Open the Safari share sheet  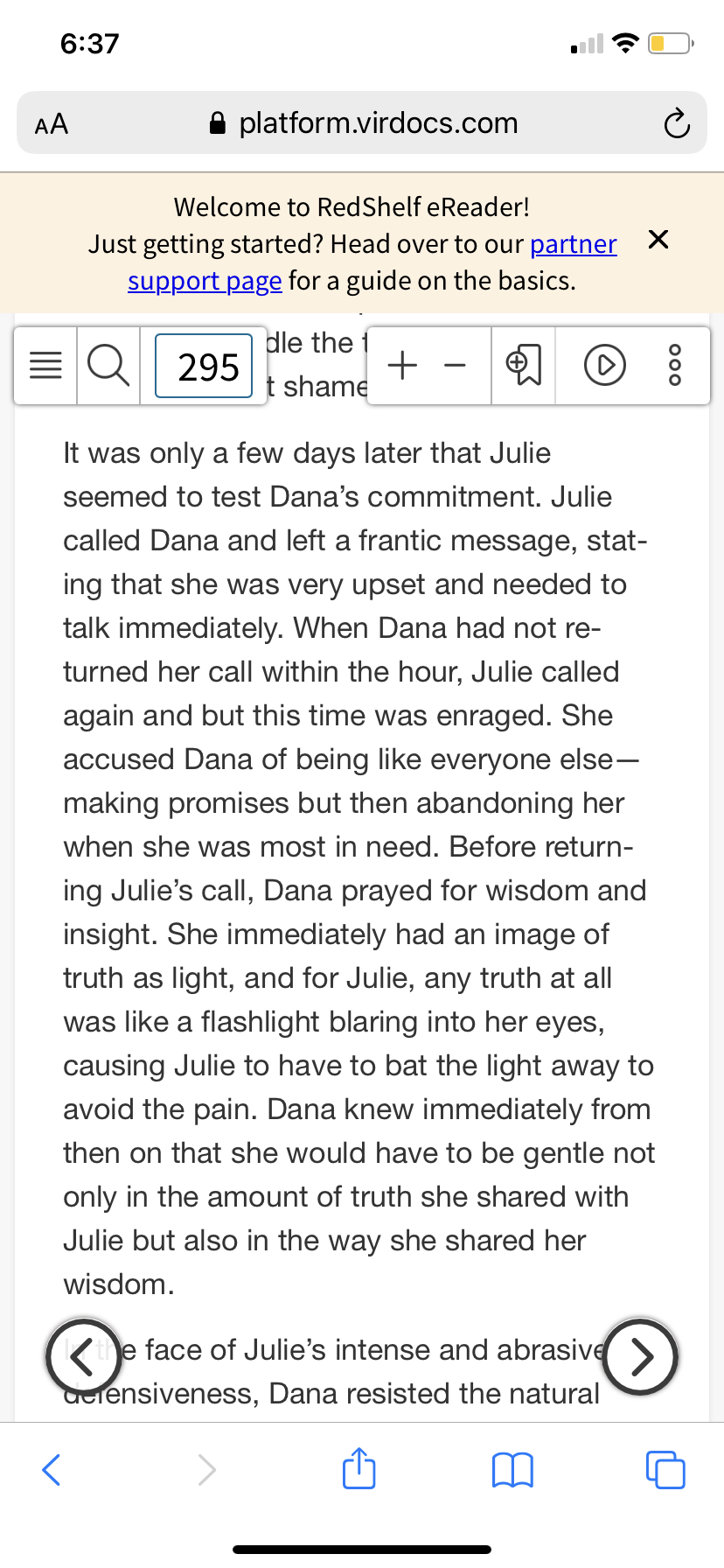click(359, 1467)
